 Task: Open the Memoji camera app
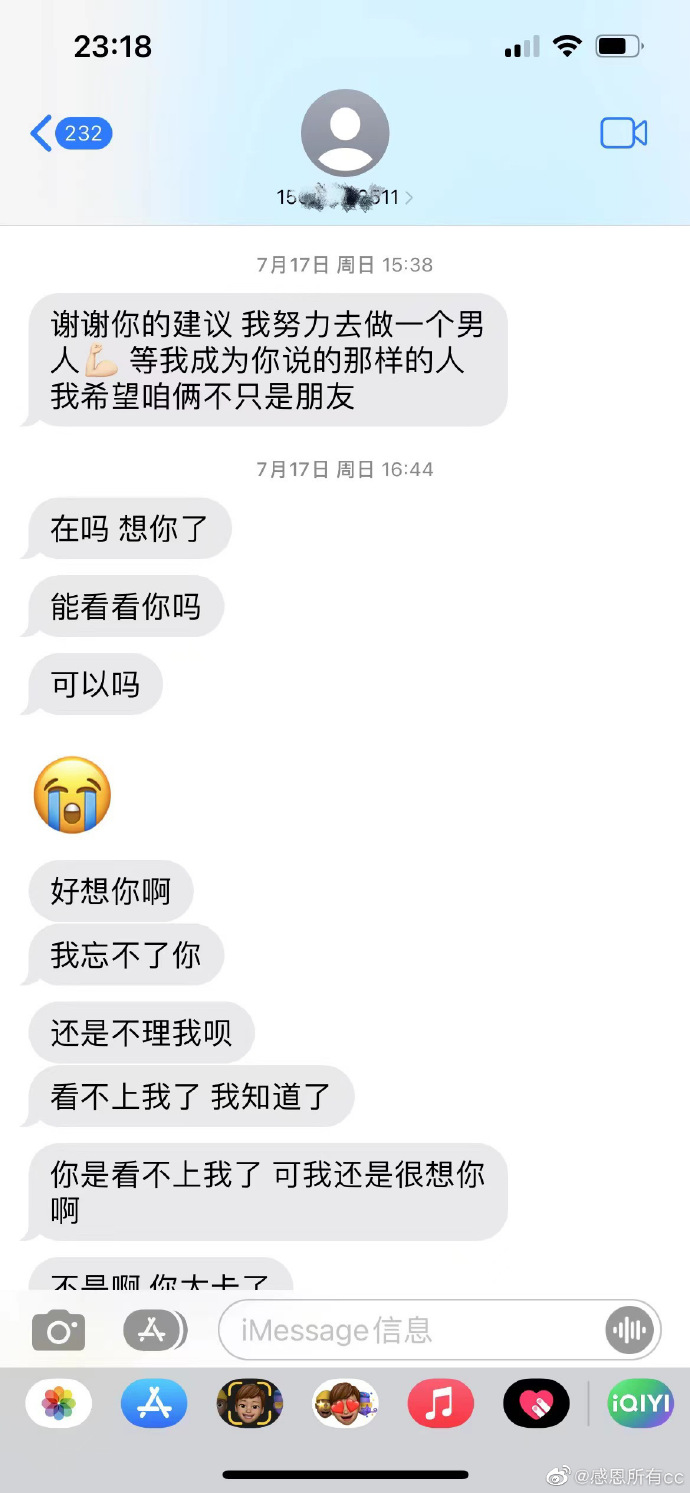pos(249,1404)
